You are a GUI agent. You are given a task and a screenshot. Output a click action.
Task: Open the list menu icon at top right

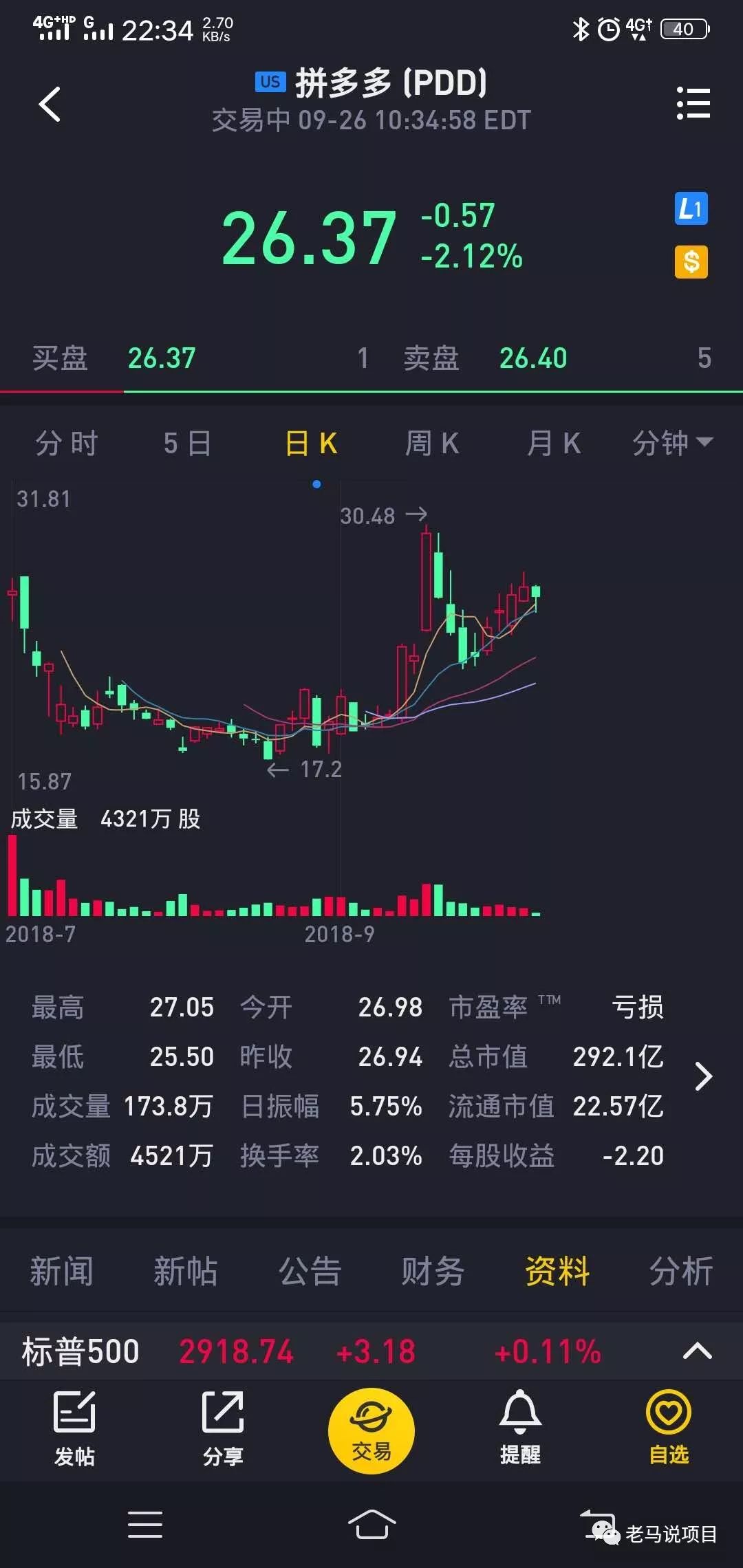(x=693, y=103)
